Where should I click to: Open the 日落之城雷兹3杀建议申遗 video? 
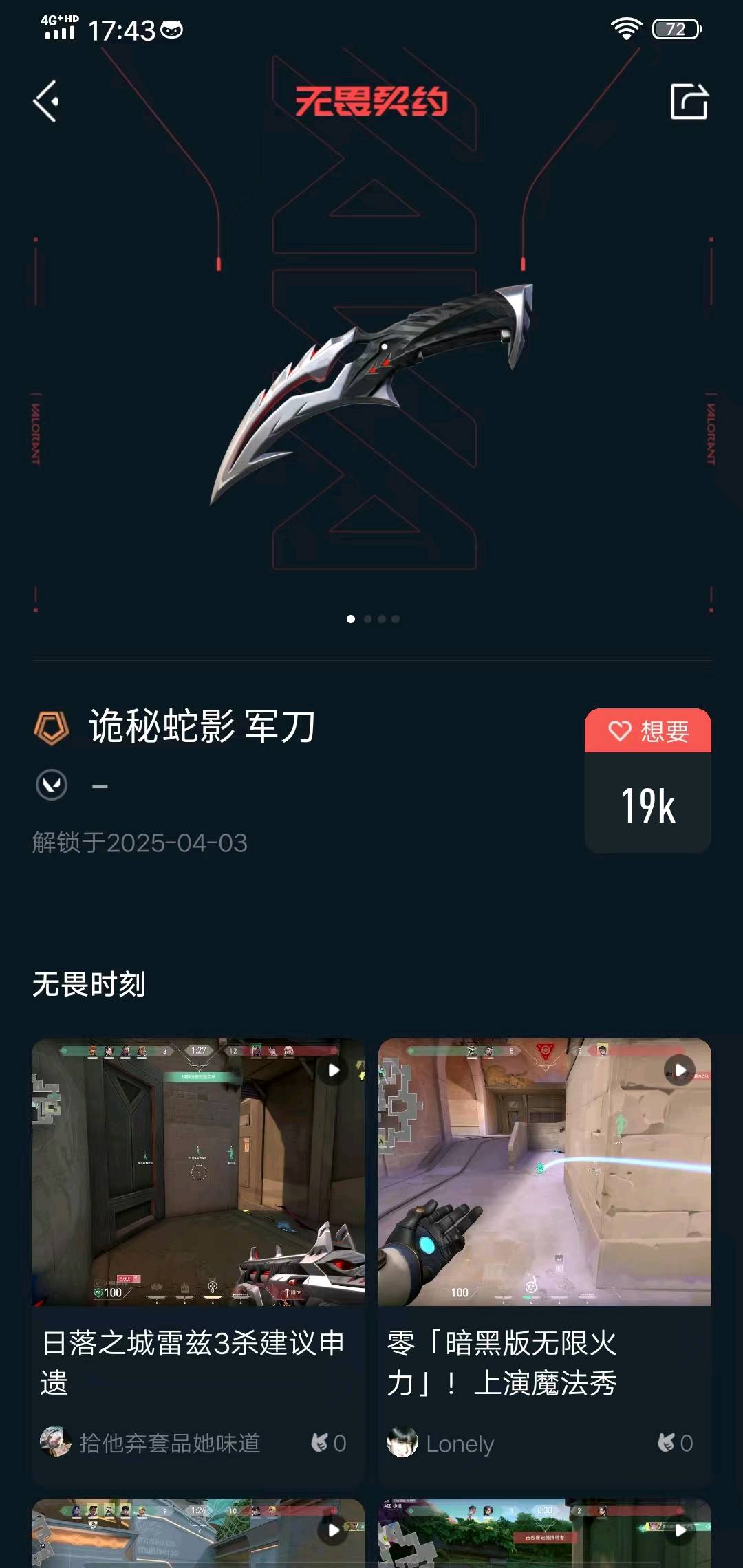[x=198, y=1172]
